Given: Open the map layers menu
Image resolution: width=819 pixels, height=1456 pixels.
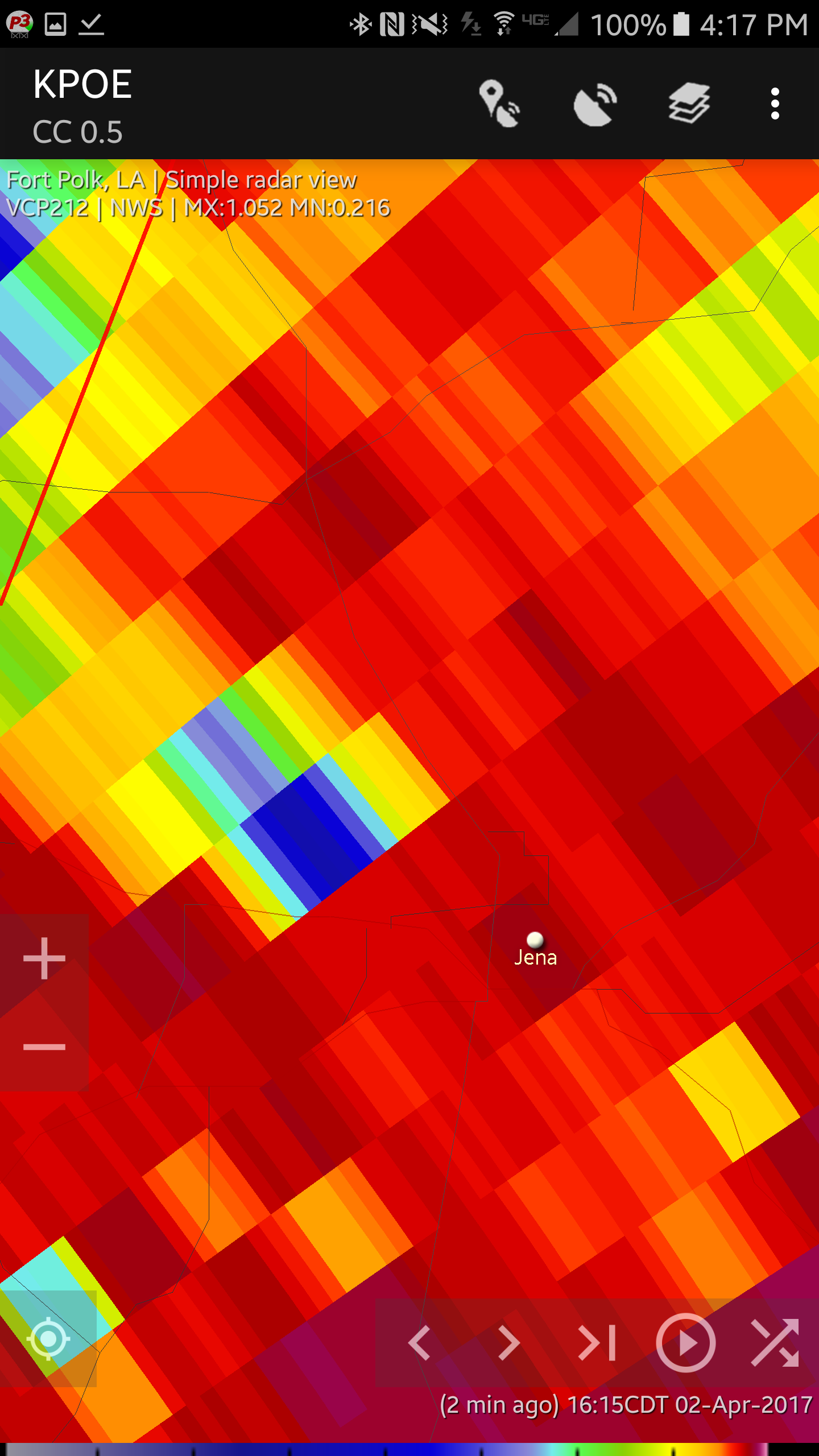Looking at the screenshot, I should point(689,103).
